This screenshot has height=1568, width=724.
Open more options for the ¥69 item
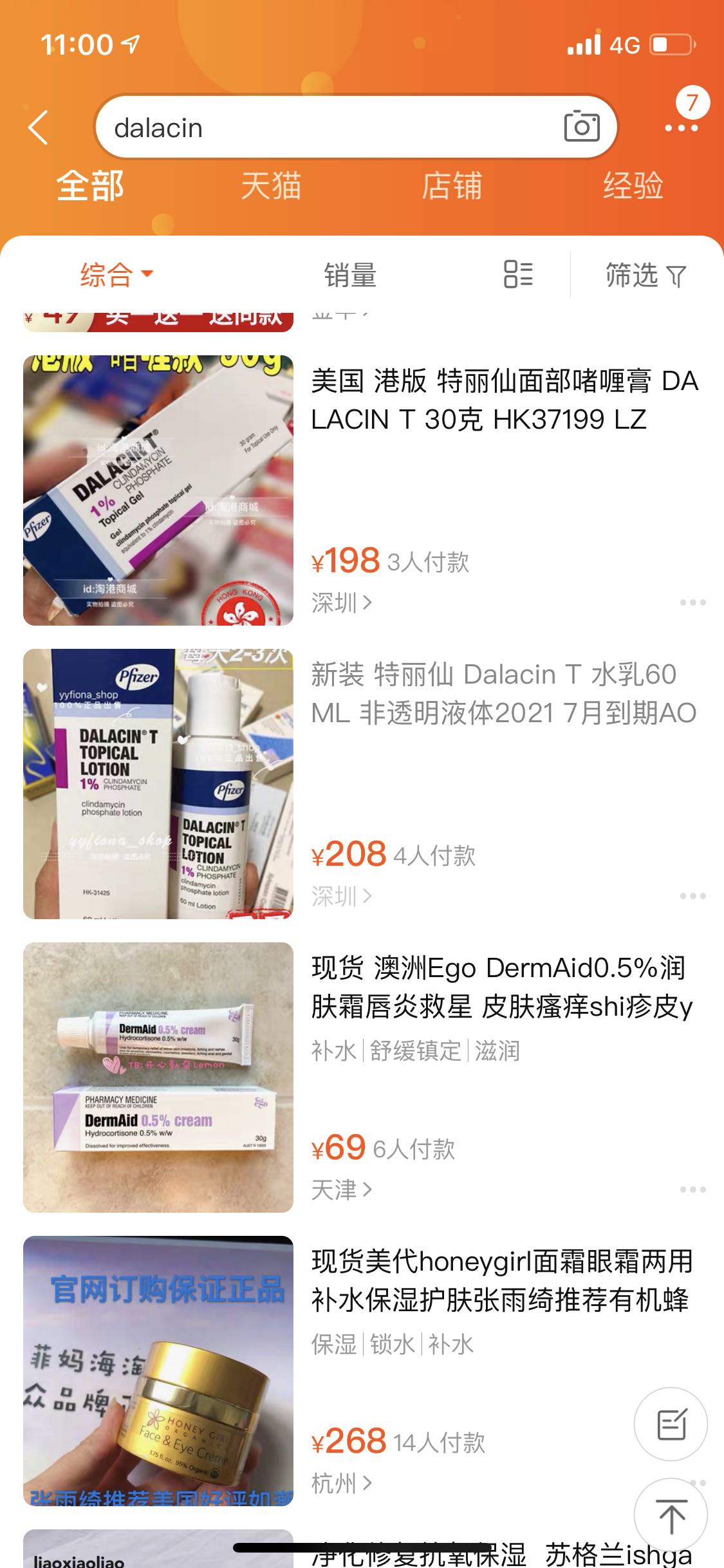click(692, 1190)
